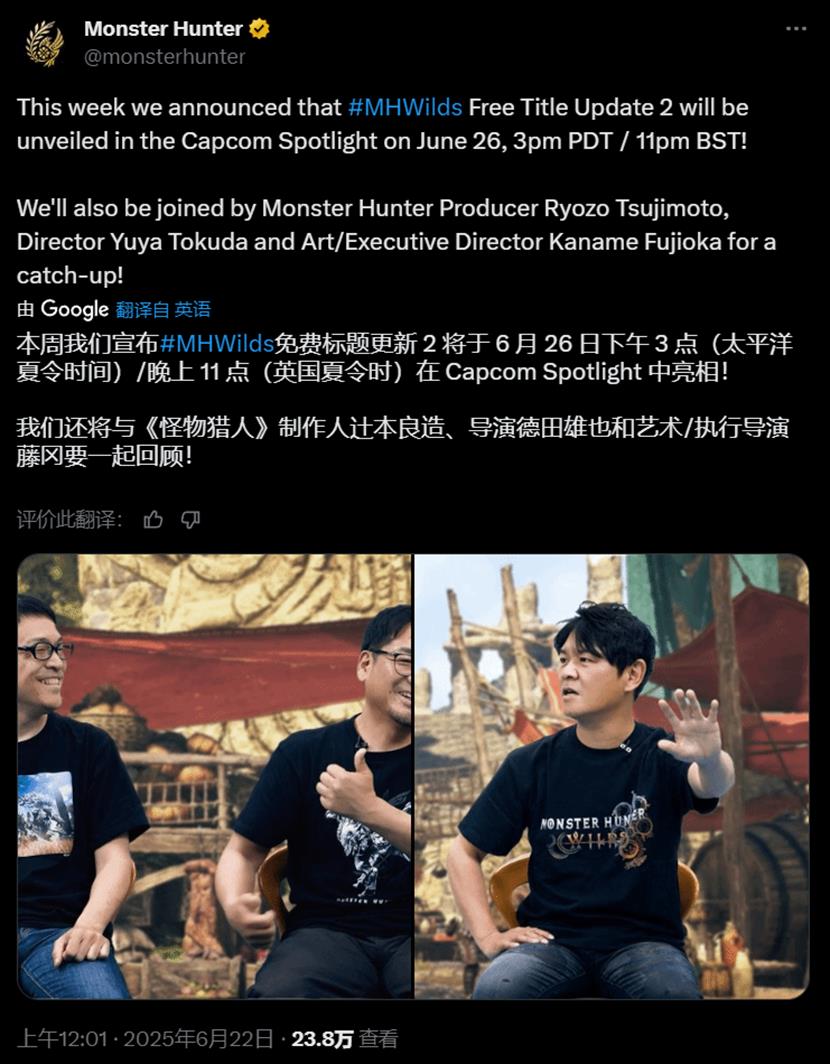Screen dimensions: 830x1064
Task: Open the post's overflow menu
Action: [796, 29]
